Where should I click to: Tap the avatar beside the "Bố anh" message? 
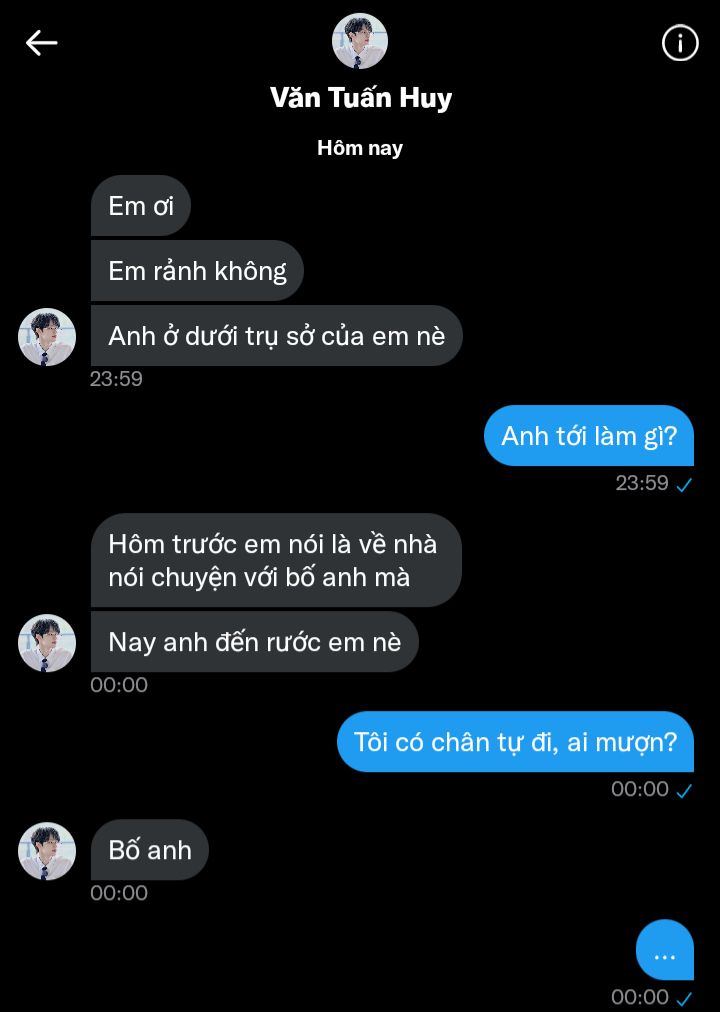tap(47, 851)
